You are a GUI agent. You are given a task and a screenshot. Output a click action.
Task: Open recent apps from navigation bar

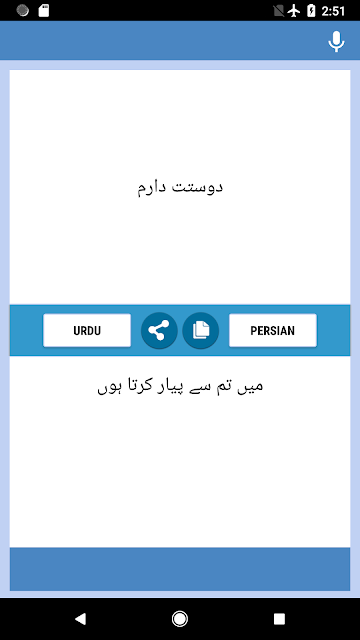click(279, 619)
